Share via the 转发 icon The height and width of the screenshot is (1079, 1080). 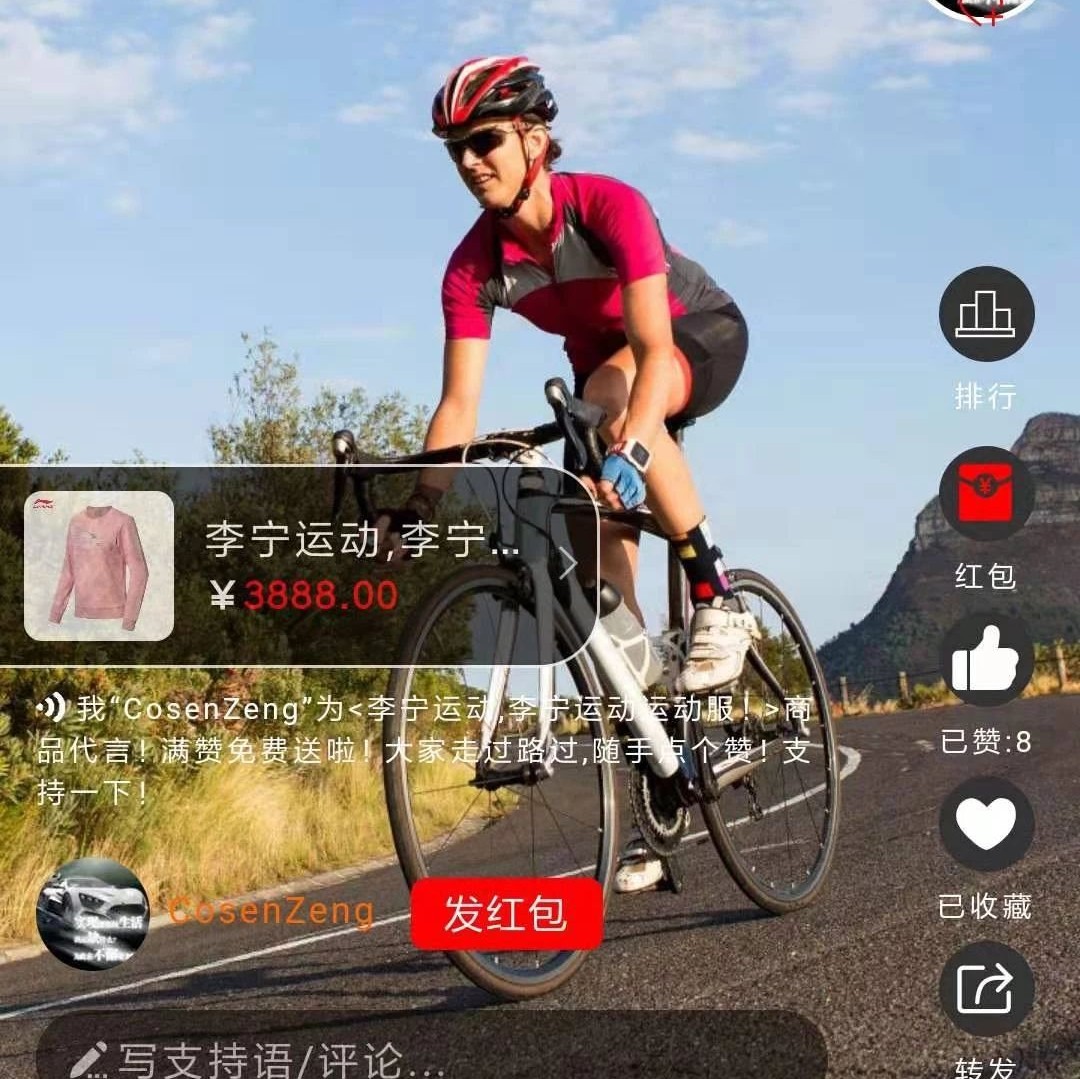[x=986, y=988]
